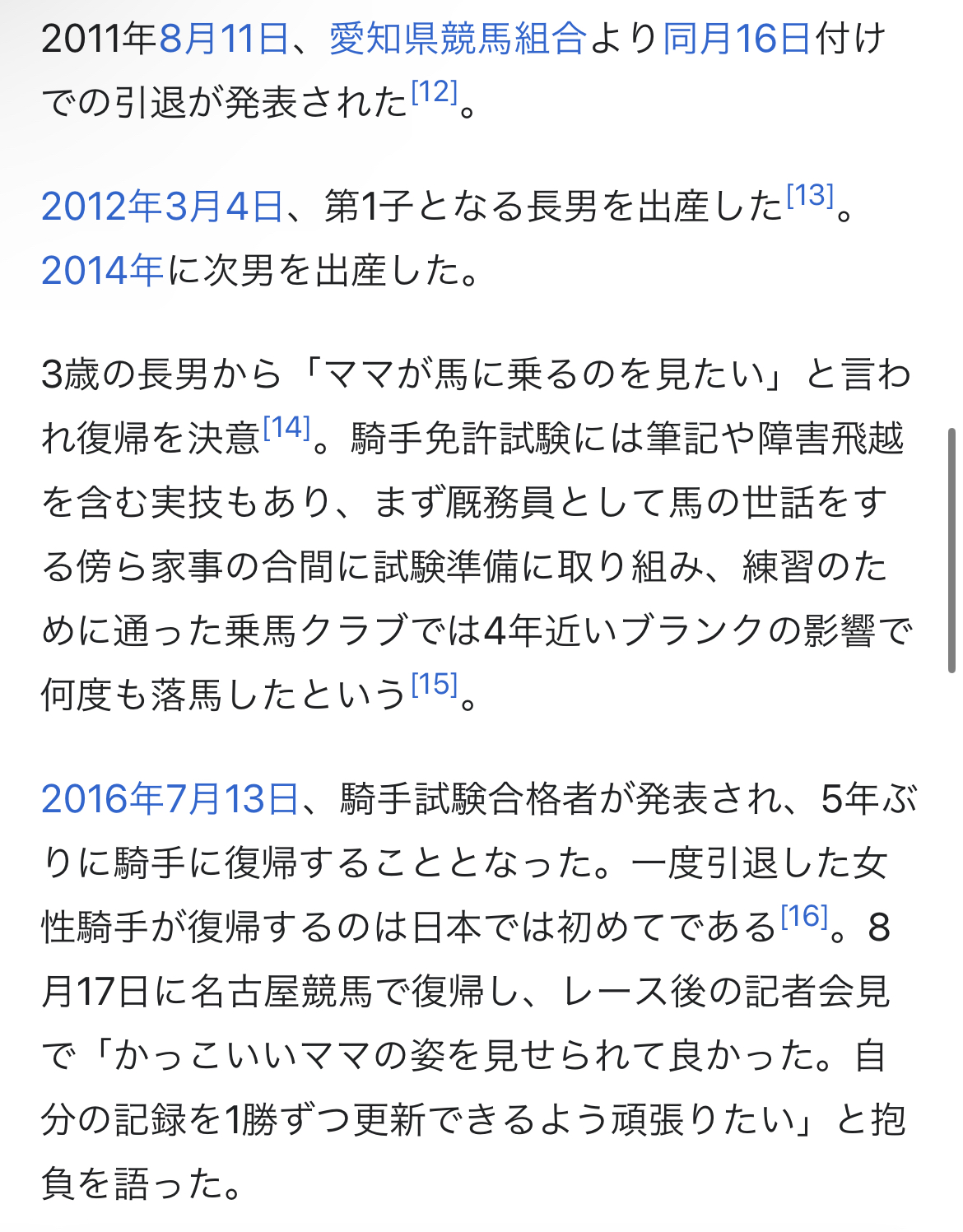
Task: Open the 2016年 link
Action: [x=102, y=799]
